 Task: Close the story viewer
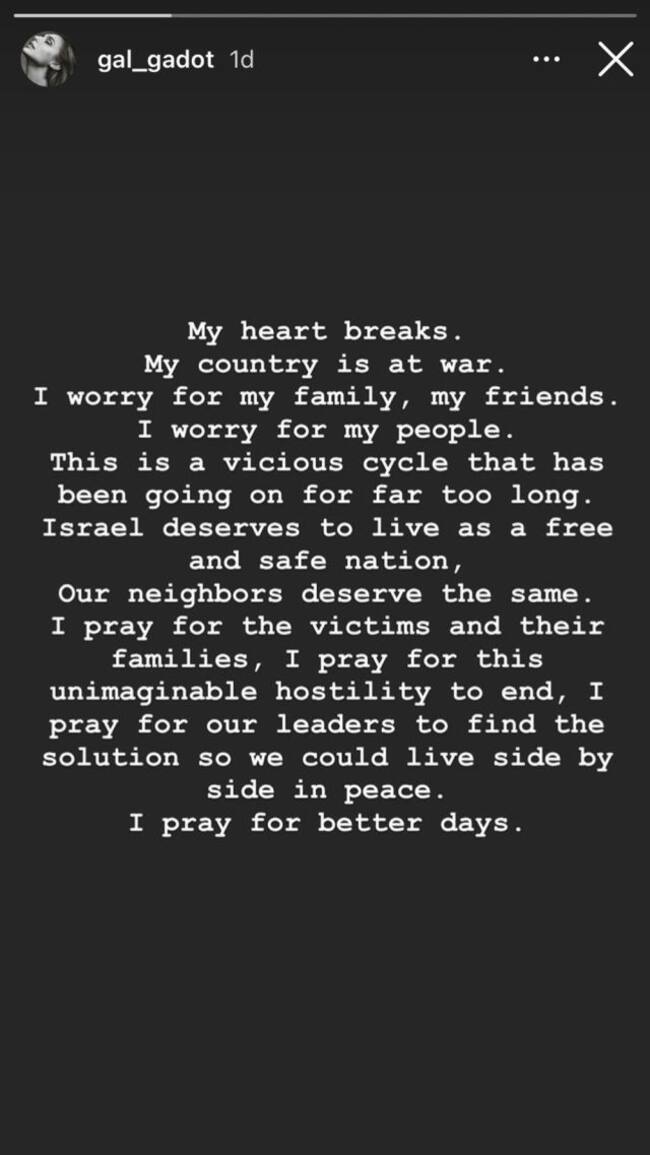(615, 60)
